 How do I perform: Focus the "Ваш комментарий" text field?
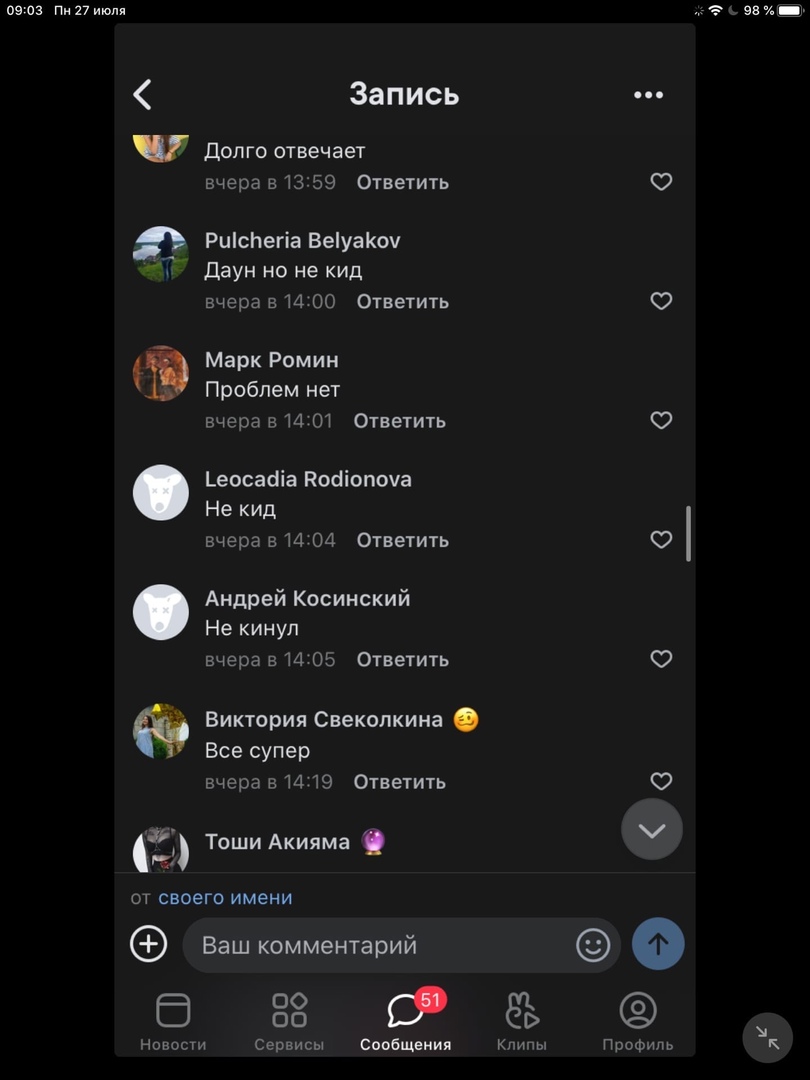(380, 945)
